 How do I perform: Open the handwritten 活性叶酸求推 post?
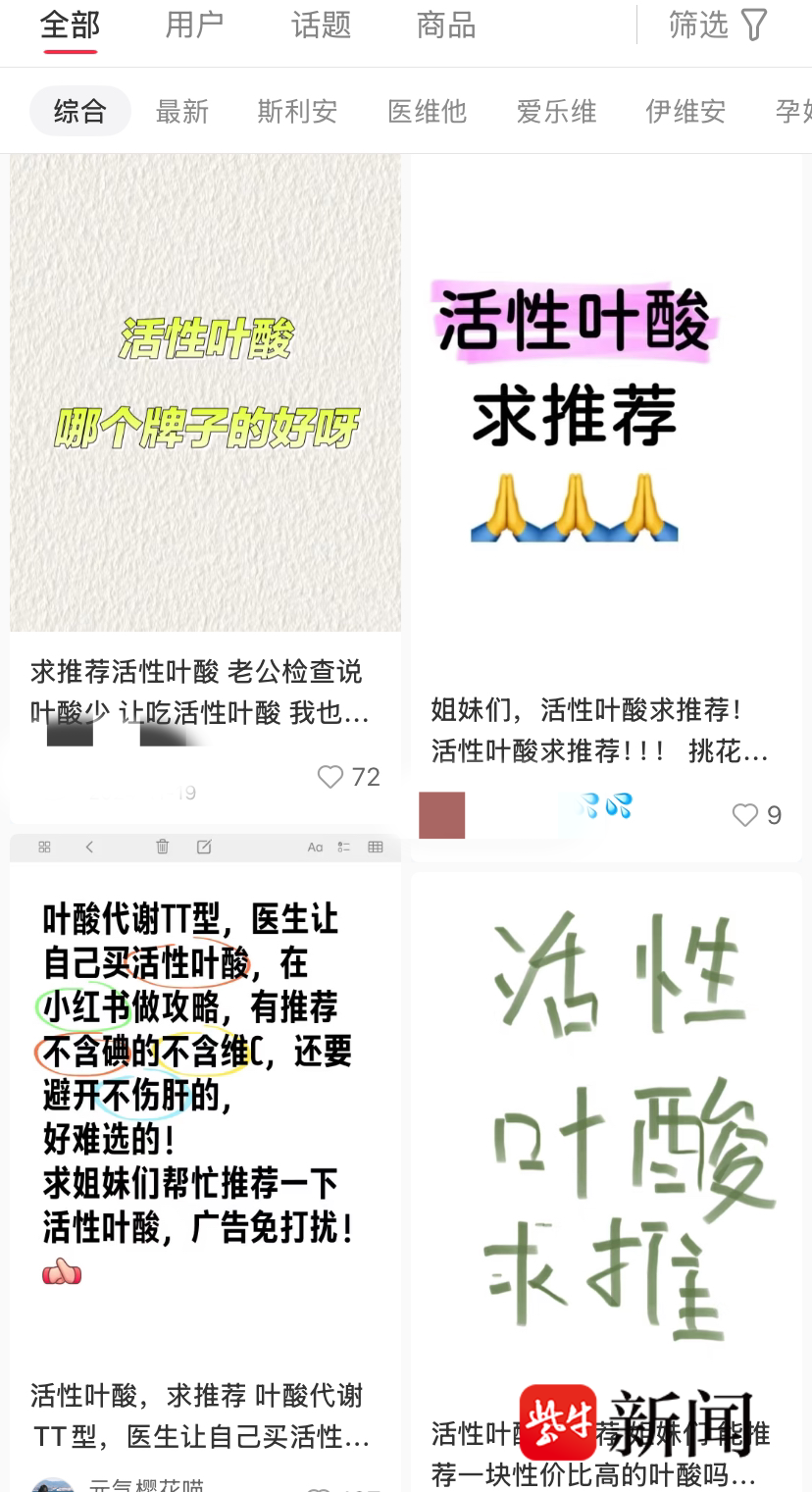tap(605, 1128)
